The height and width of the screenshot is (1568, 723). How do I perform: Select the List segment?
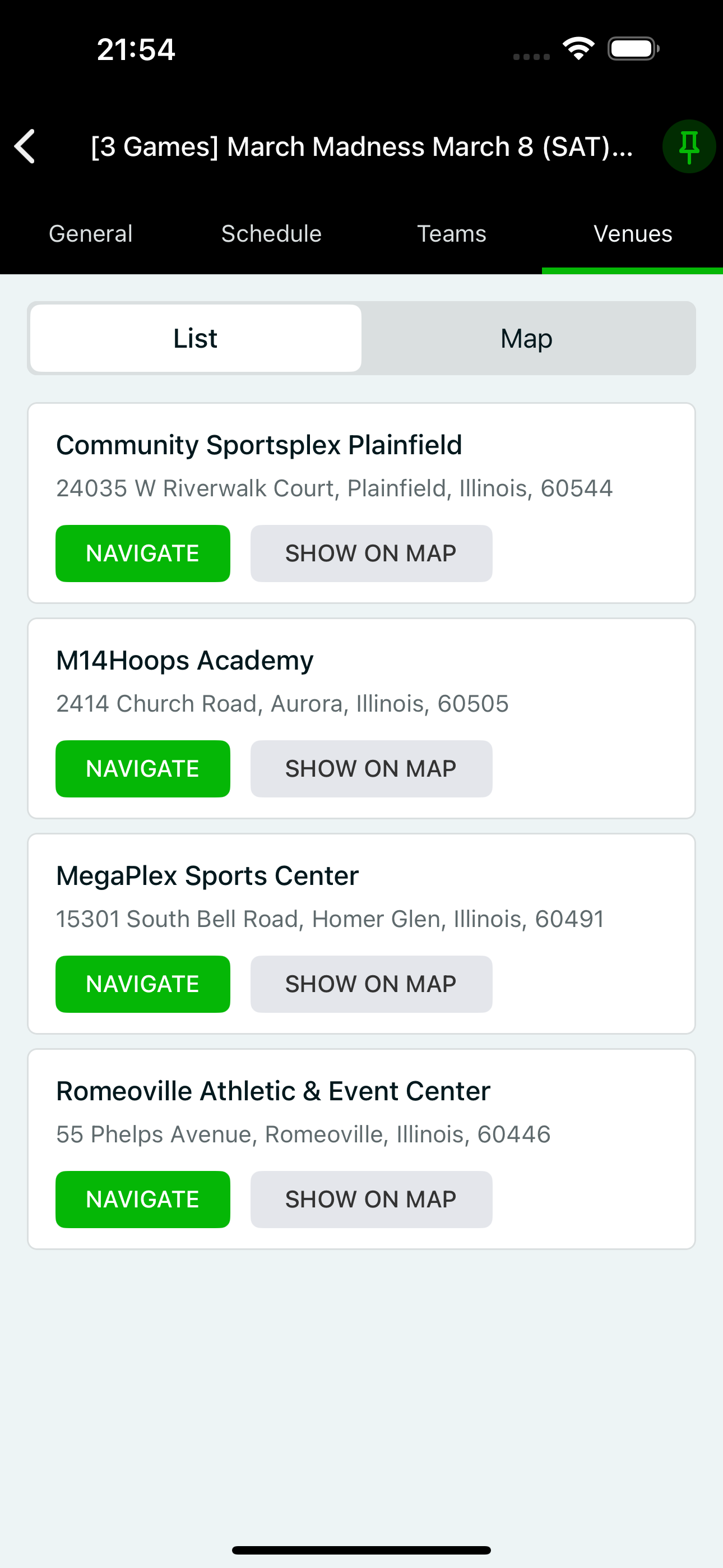196,338
